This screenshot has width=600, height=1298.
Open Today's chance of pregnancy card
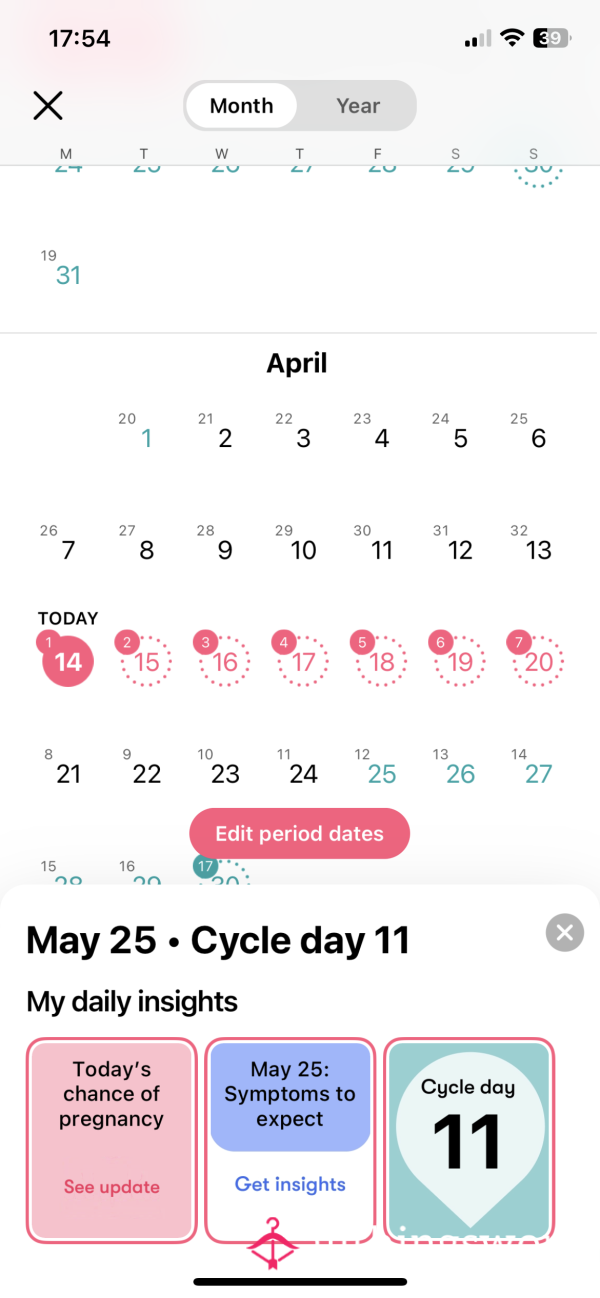(111, 1140)
